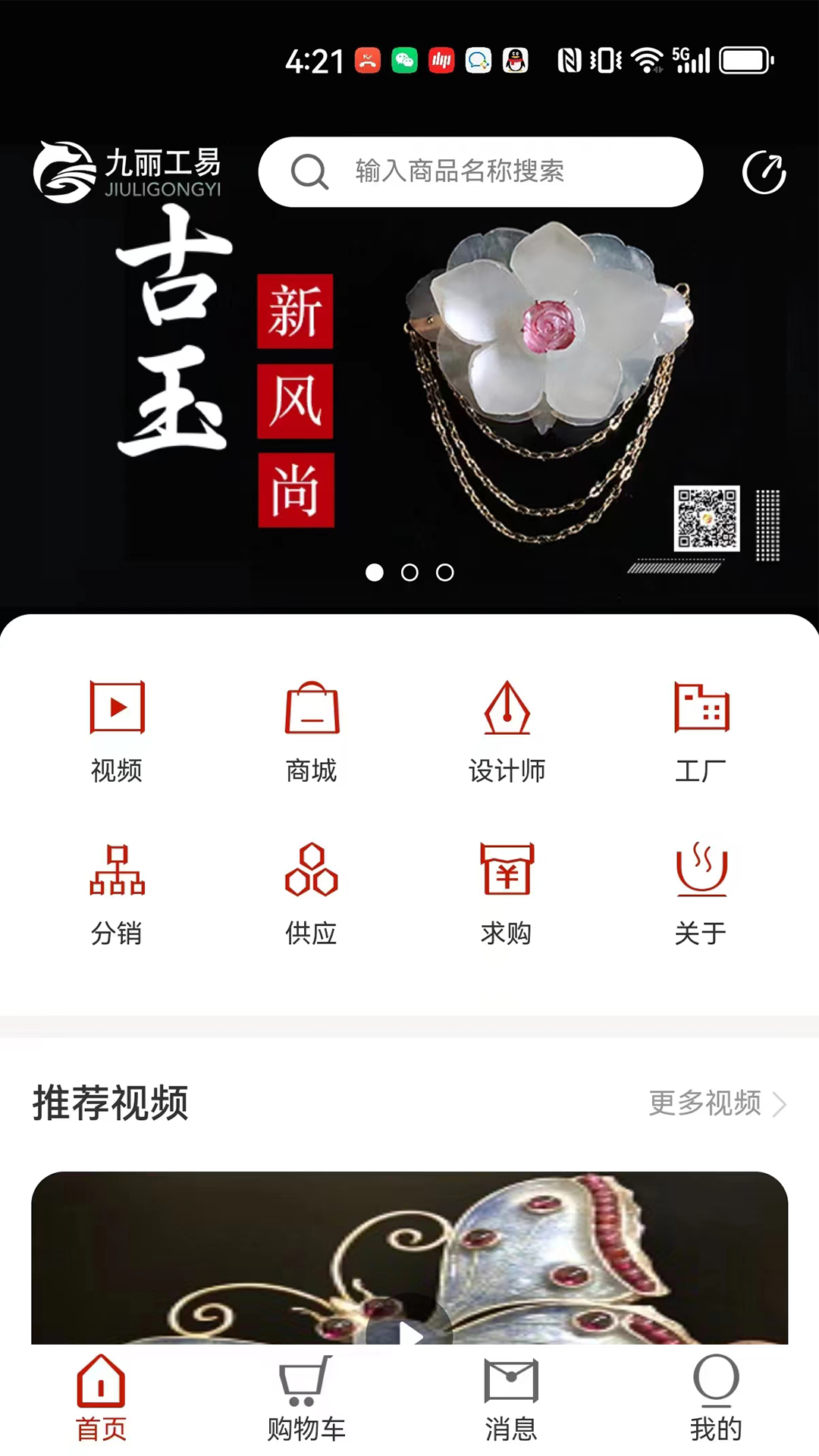The width and height of the screenshot is (819, 1456).
Task: Tap the magnifier icon in search bar
Action: pos(309,172)
